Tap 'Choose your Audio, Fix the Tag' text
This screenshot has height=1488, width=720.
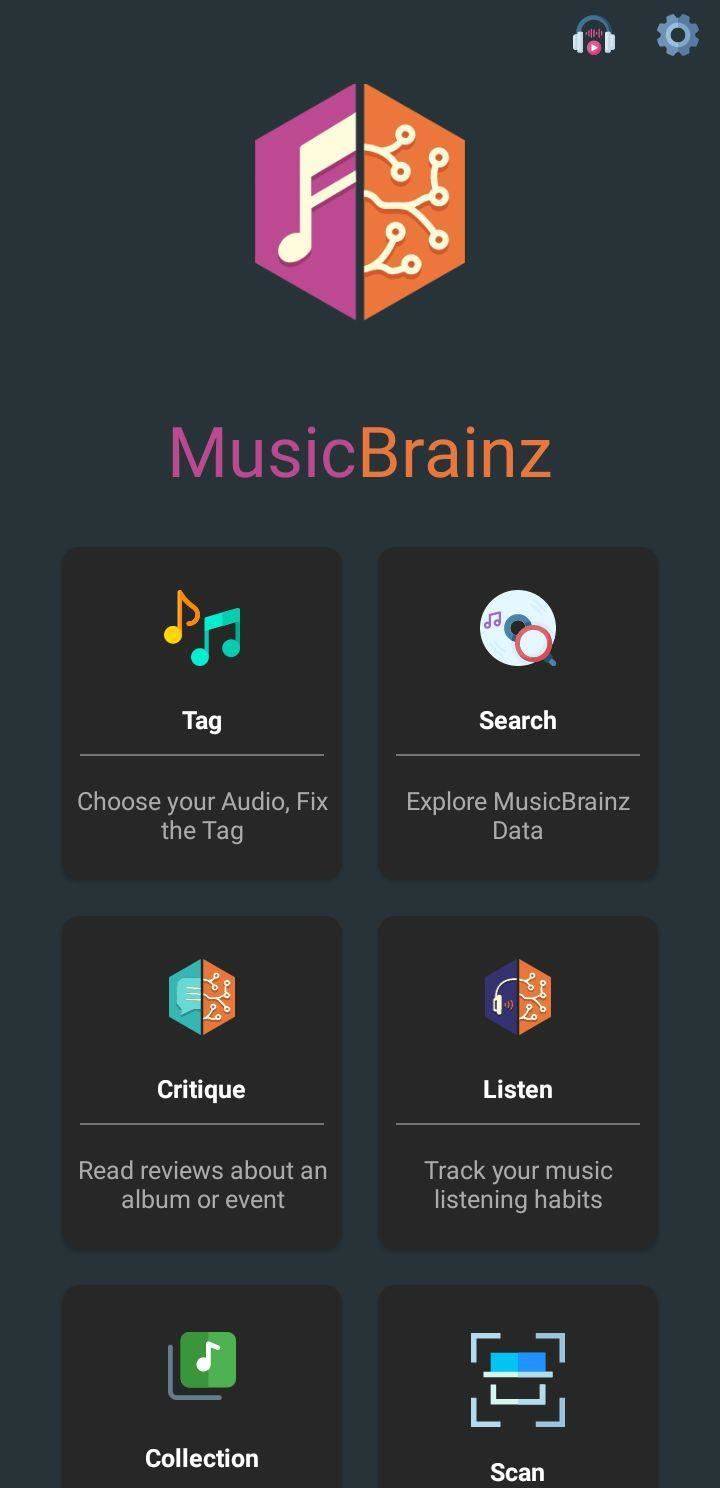[x=201, y=815]
